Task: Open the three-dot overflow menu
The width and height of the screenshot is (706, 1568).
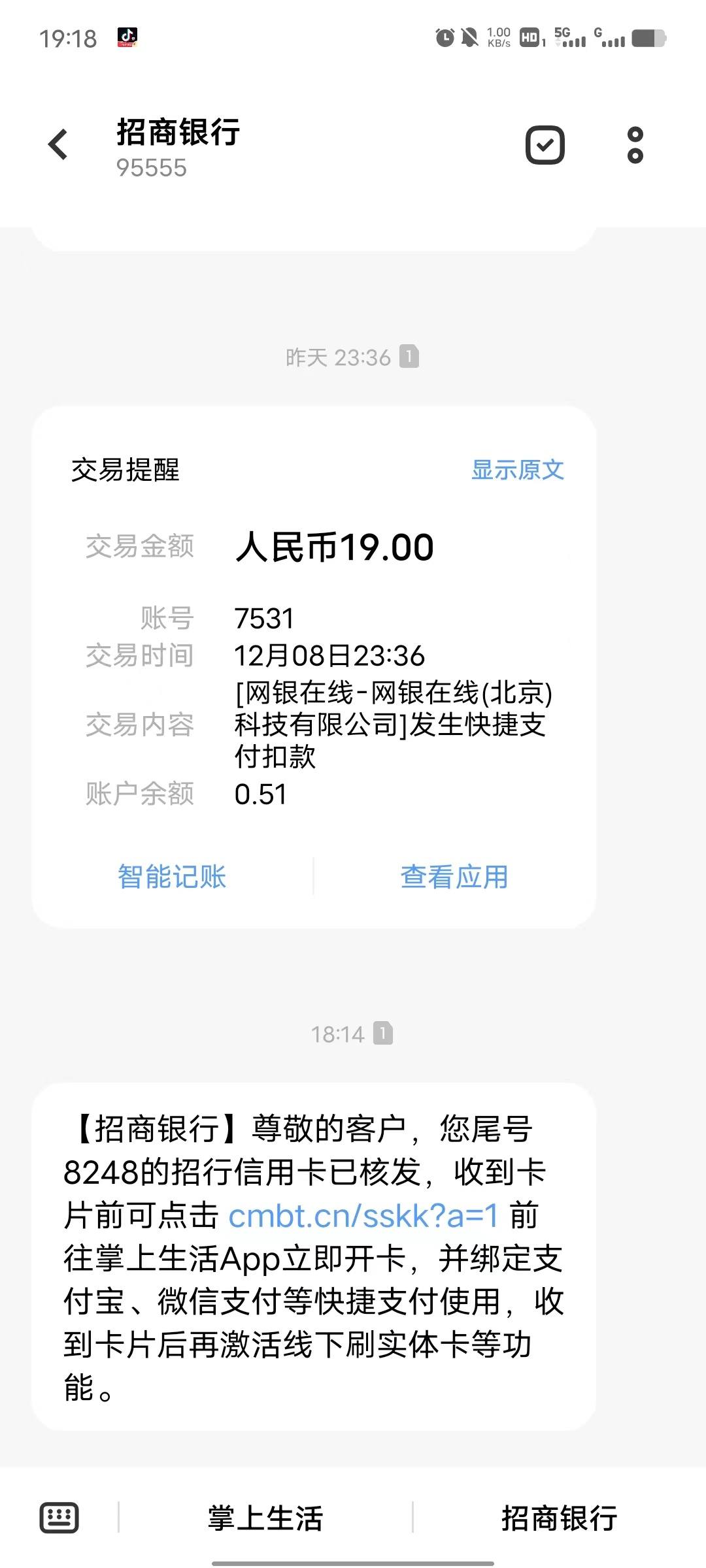Action: tap(635, 144)
